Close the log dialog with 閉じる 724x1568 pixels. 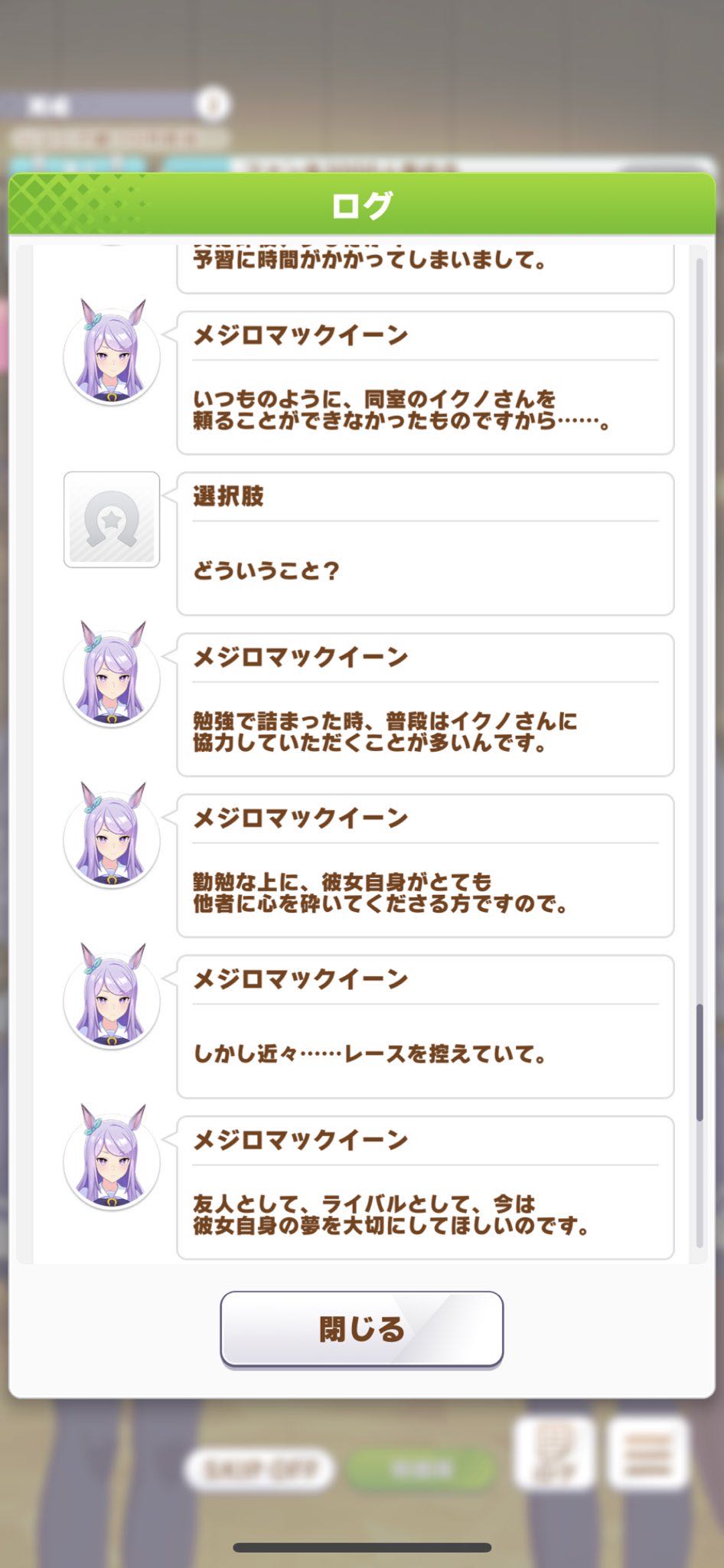click(x=361, y=1328)
